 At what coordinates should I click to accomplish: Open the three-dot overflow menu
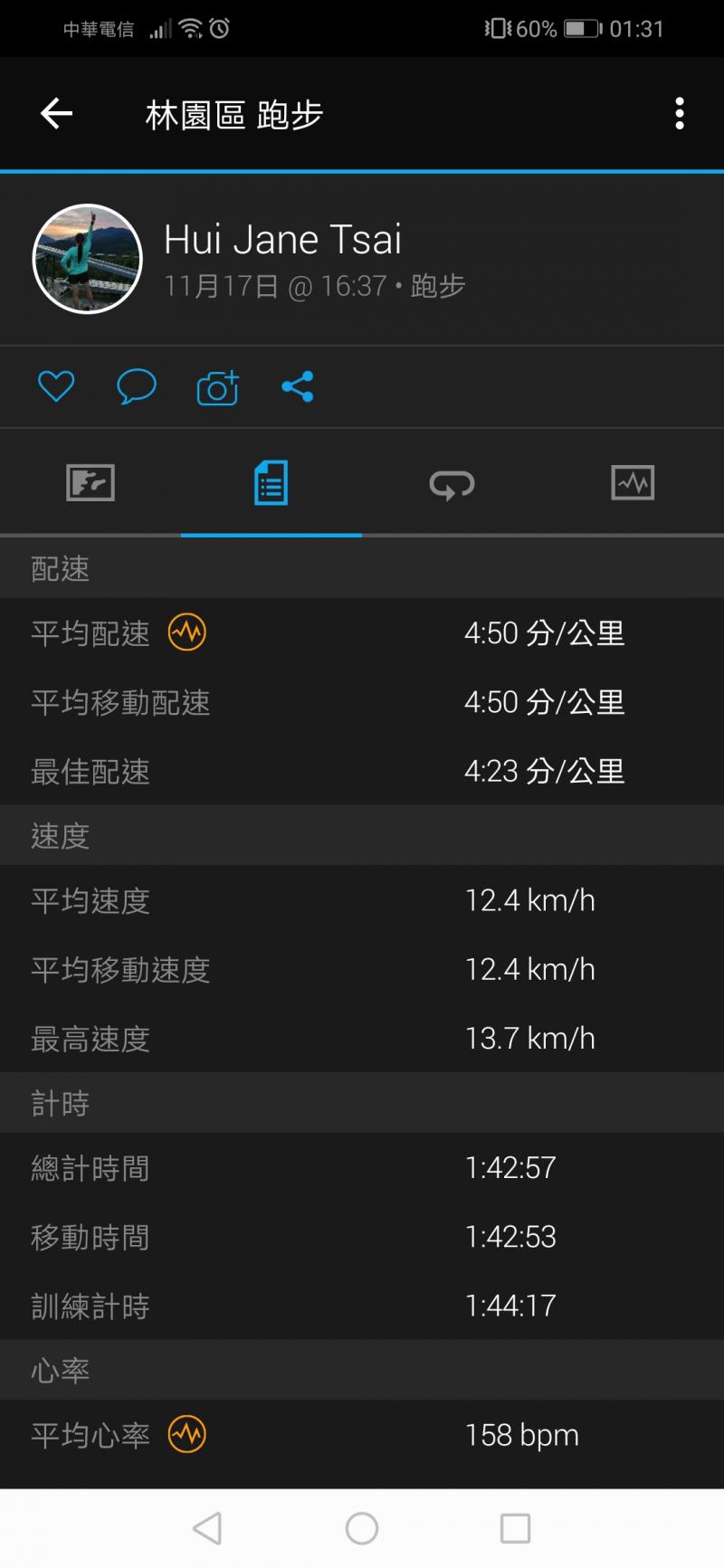(x=680, y=114)
